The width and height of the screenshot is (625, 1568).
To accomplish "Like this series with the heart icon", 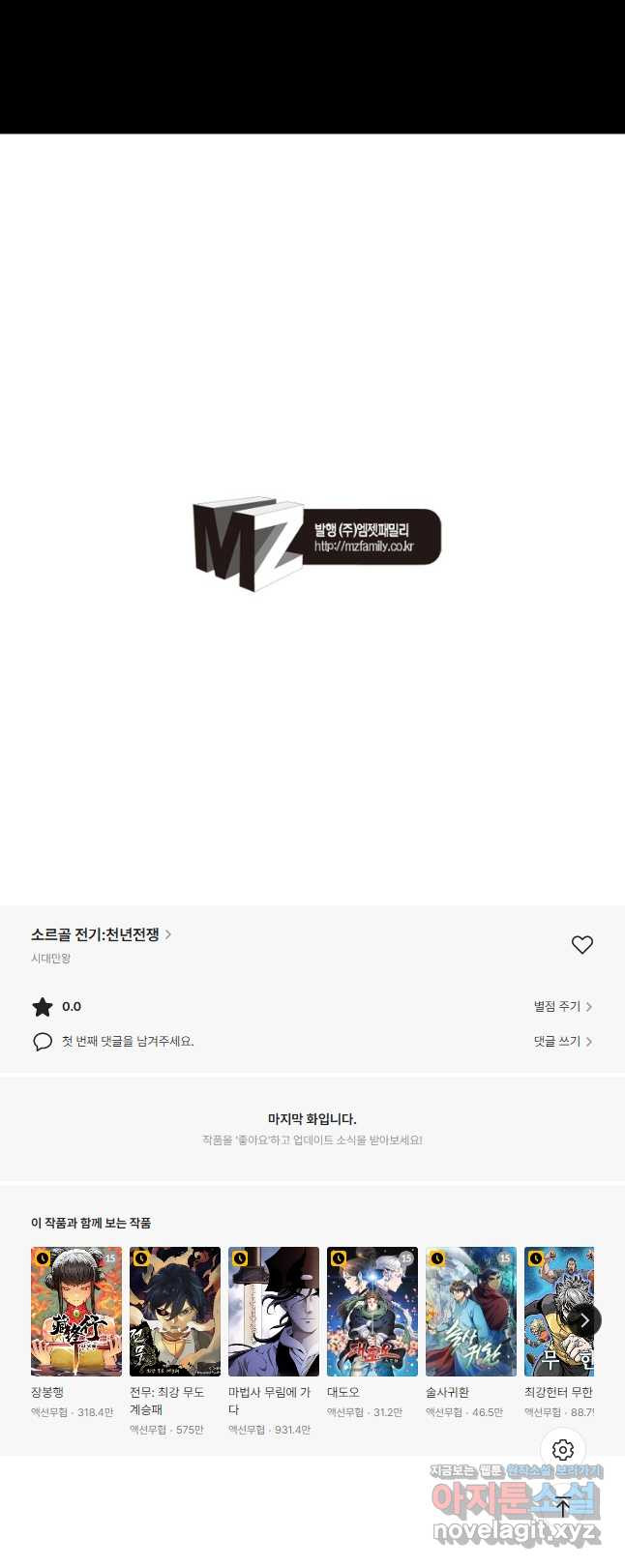I will point(581,945).
